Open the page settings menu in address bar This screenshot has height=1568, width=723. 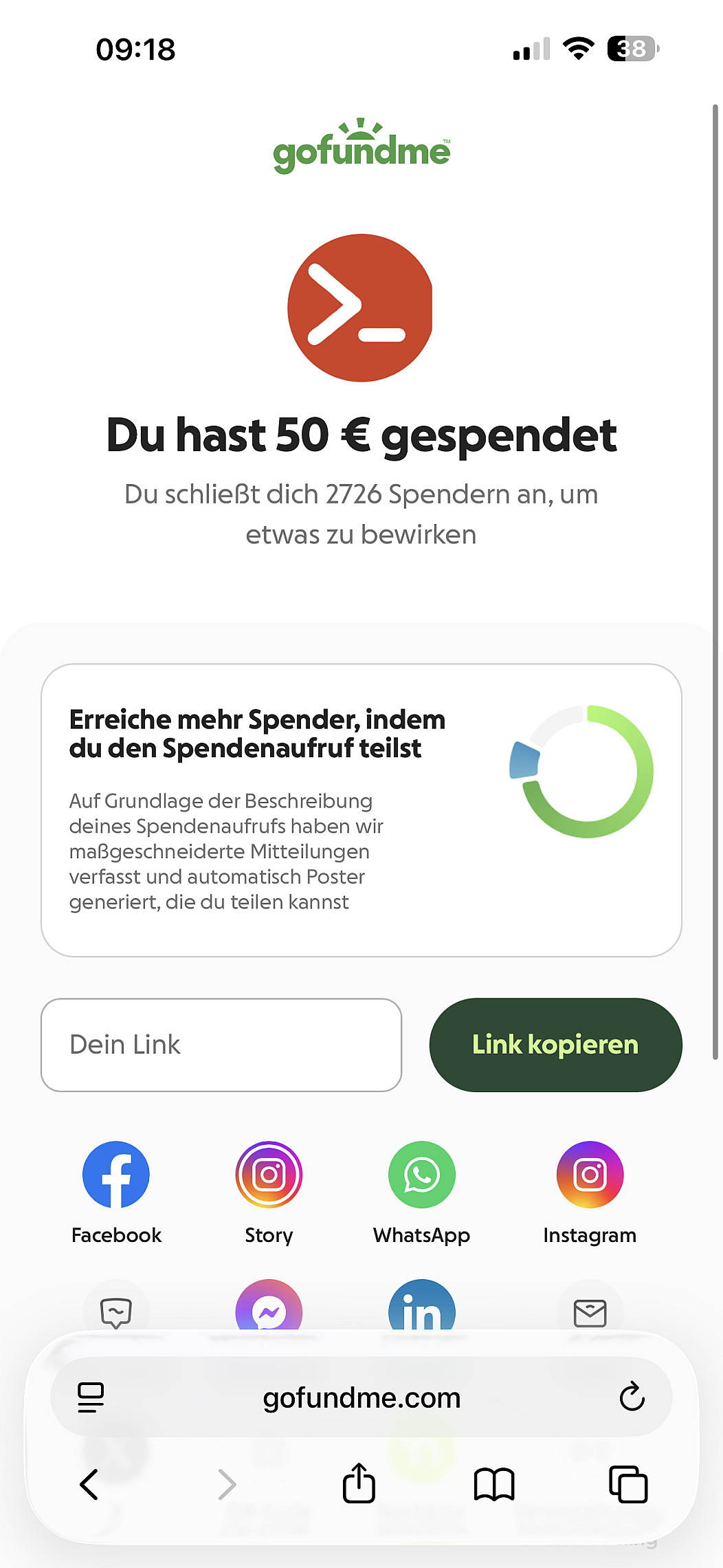(91, 1397)
